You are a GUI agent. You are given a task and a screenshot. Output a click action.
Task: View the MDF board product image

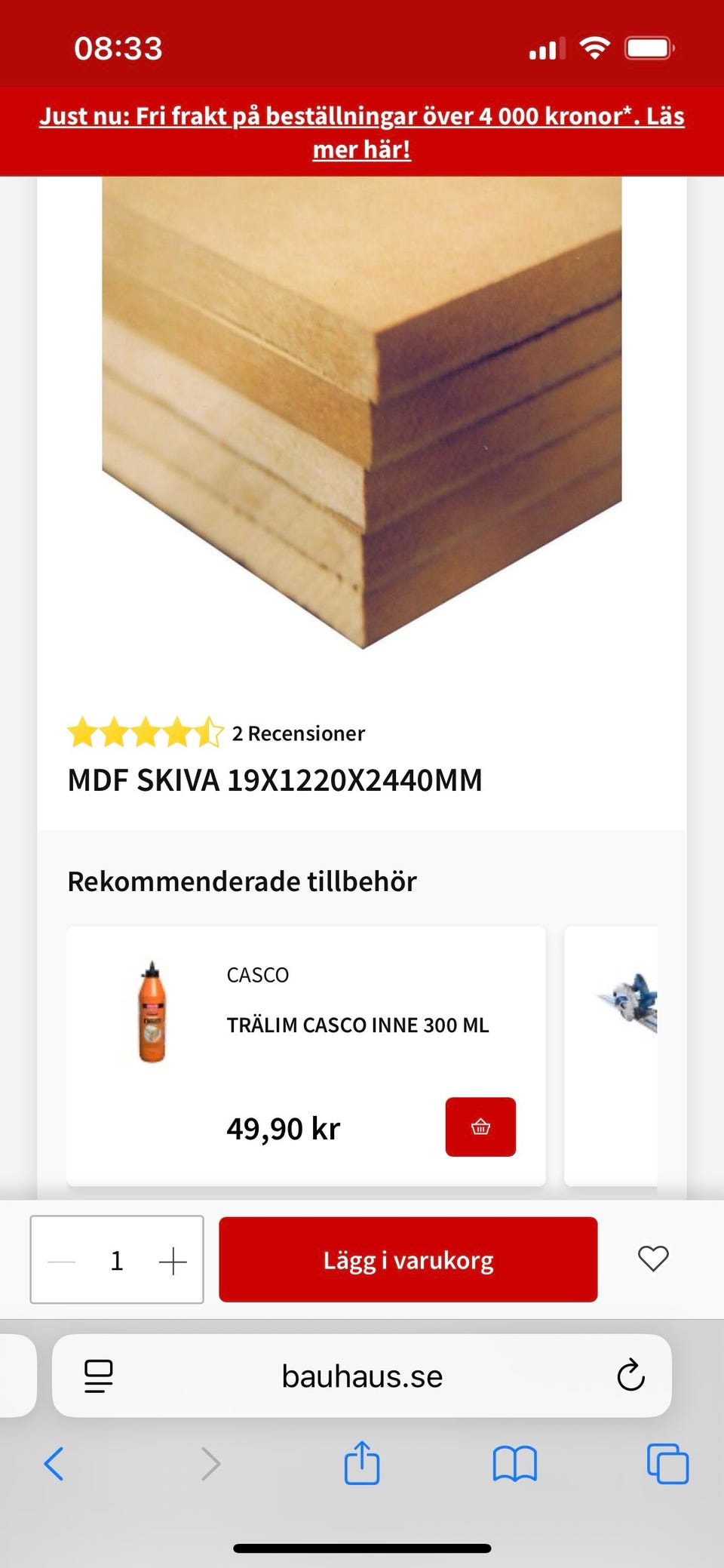[362, 411]
